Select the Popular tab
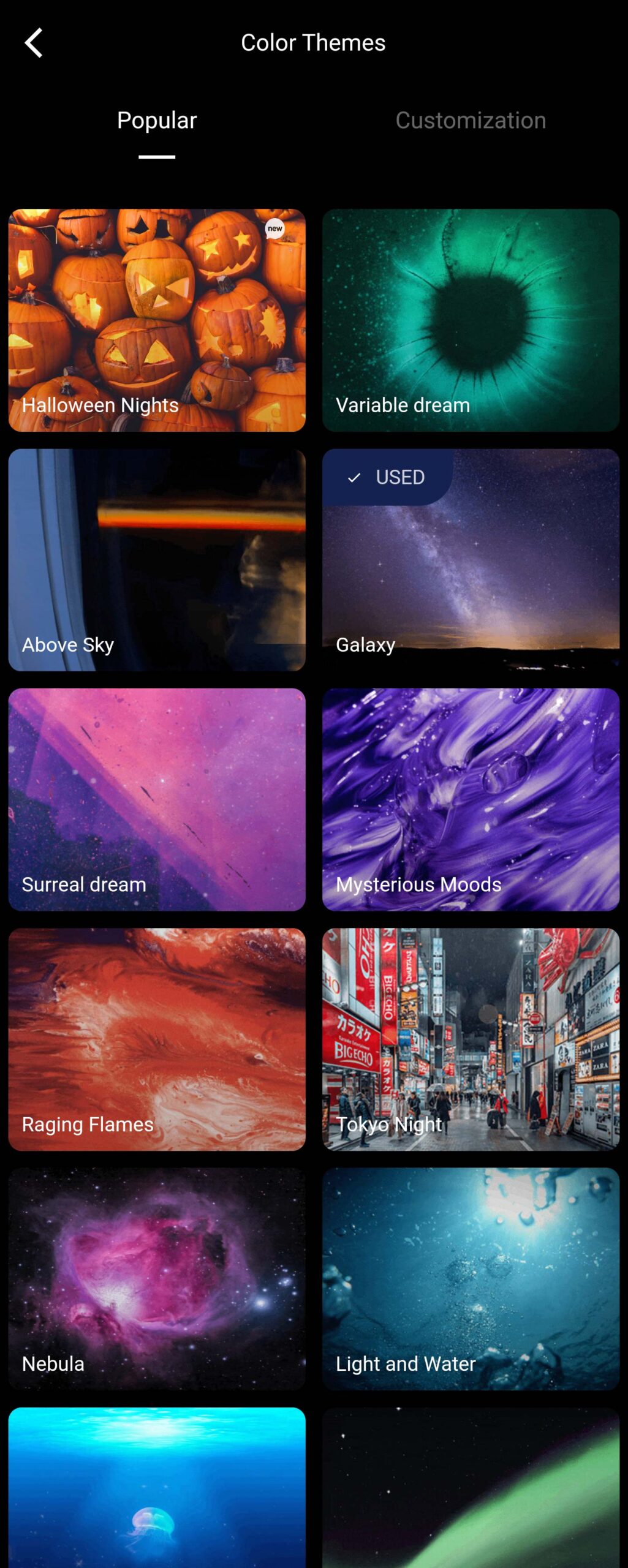Image resolution: width=628 pixels, height=1568 pixels. [157, 120]
